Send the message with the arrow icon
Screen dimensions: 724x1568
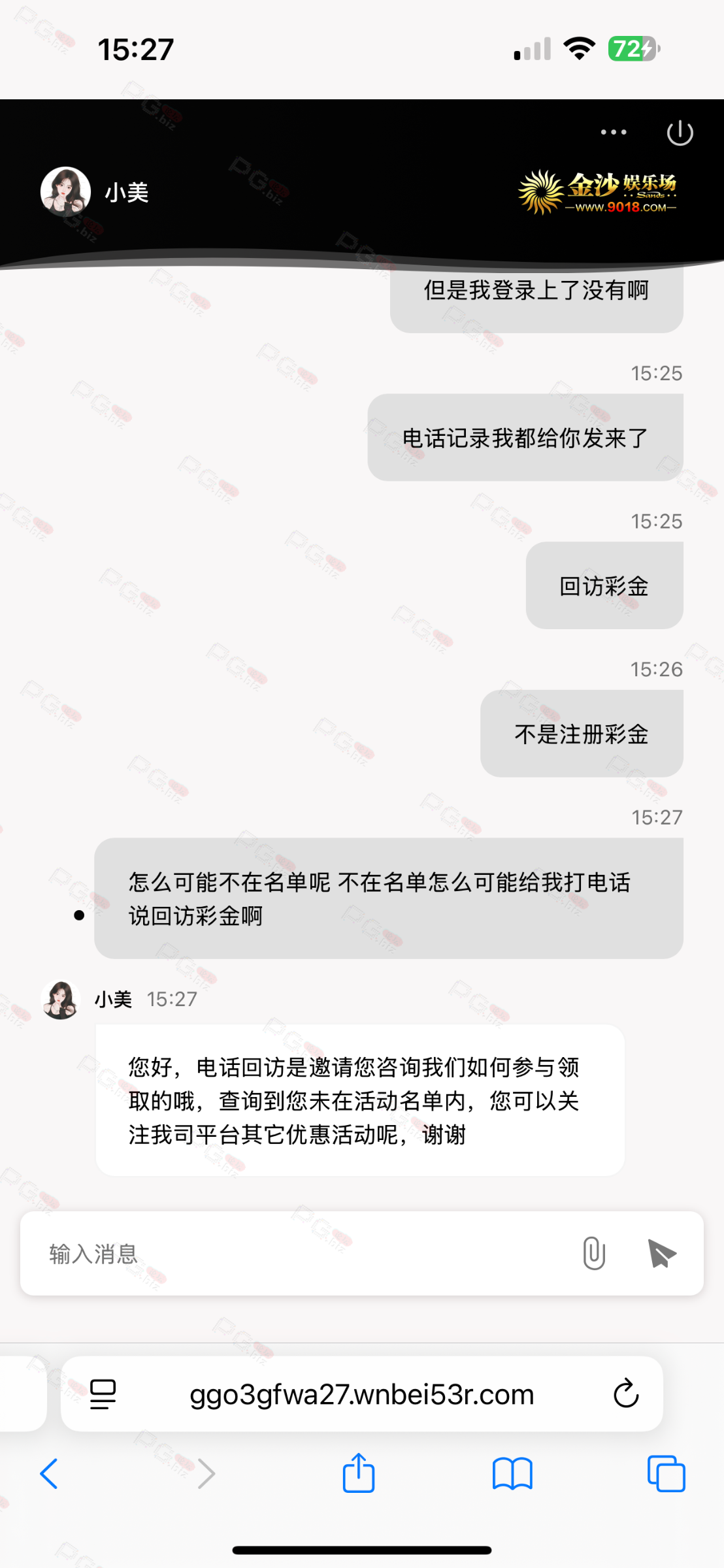(x=661, y=1253)
